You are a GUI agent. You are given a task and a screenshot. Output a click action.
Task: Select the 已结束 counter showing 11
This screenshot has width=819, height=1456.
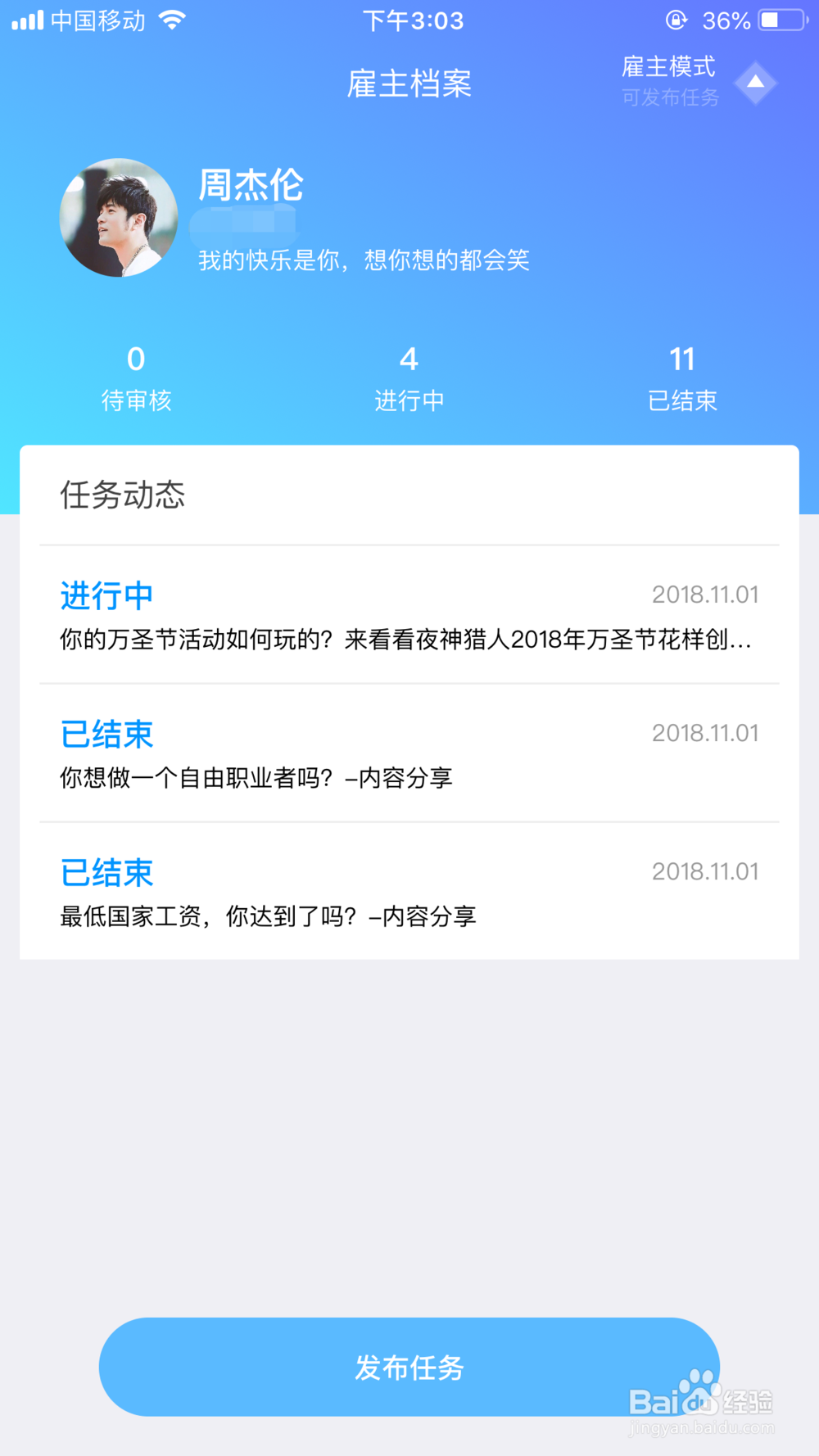682,375
